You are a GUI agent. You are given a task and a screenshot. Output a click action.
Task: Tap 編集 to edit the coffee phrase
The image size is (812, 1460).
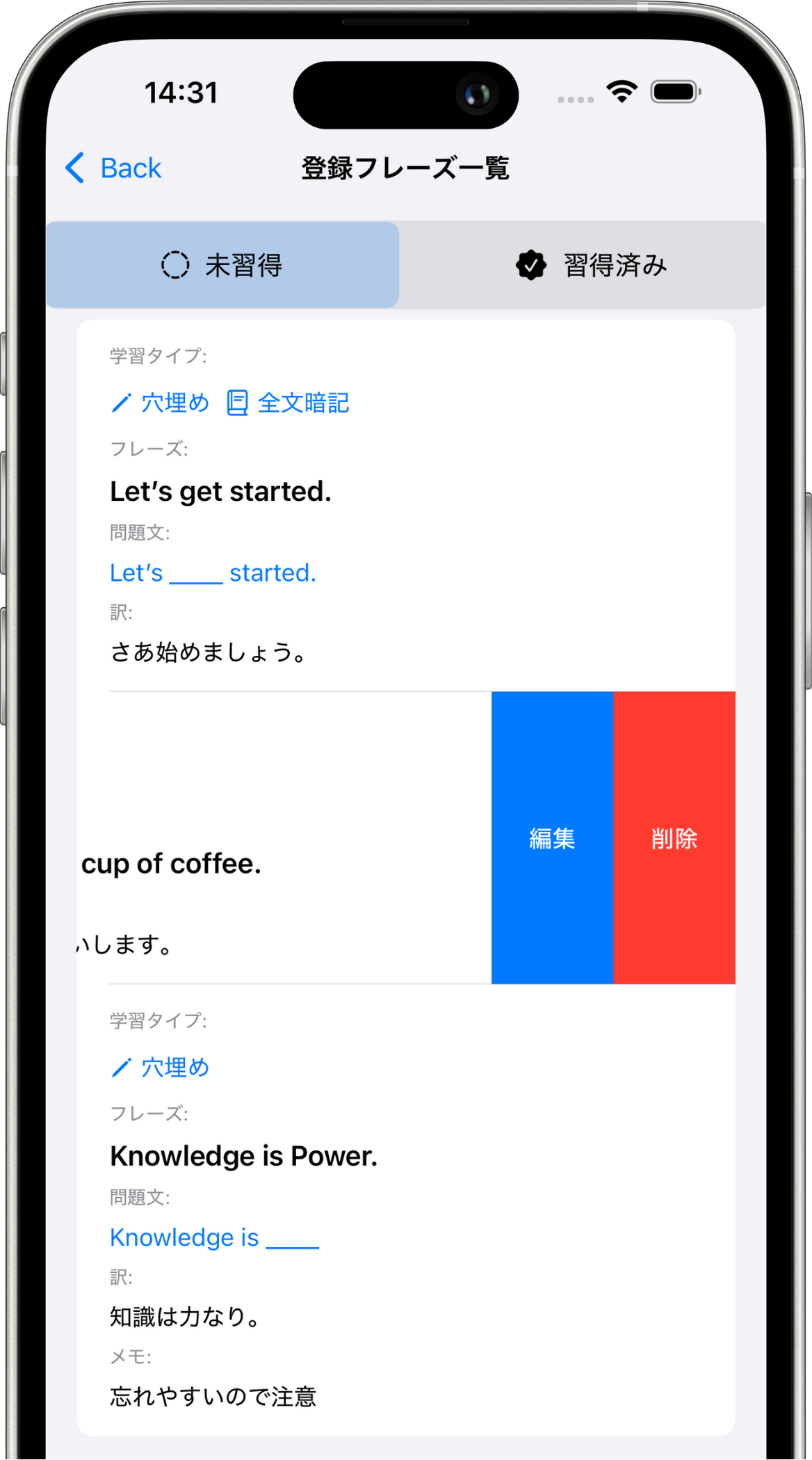tap(552, 837)
